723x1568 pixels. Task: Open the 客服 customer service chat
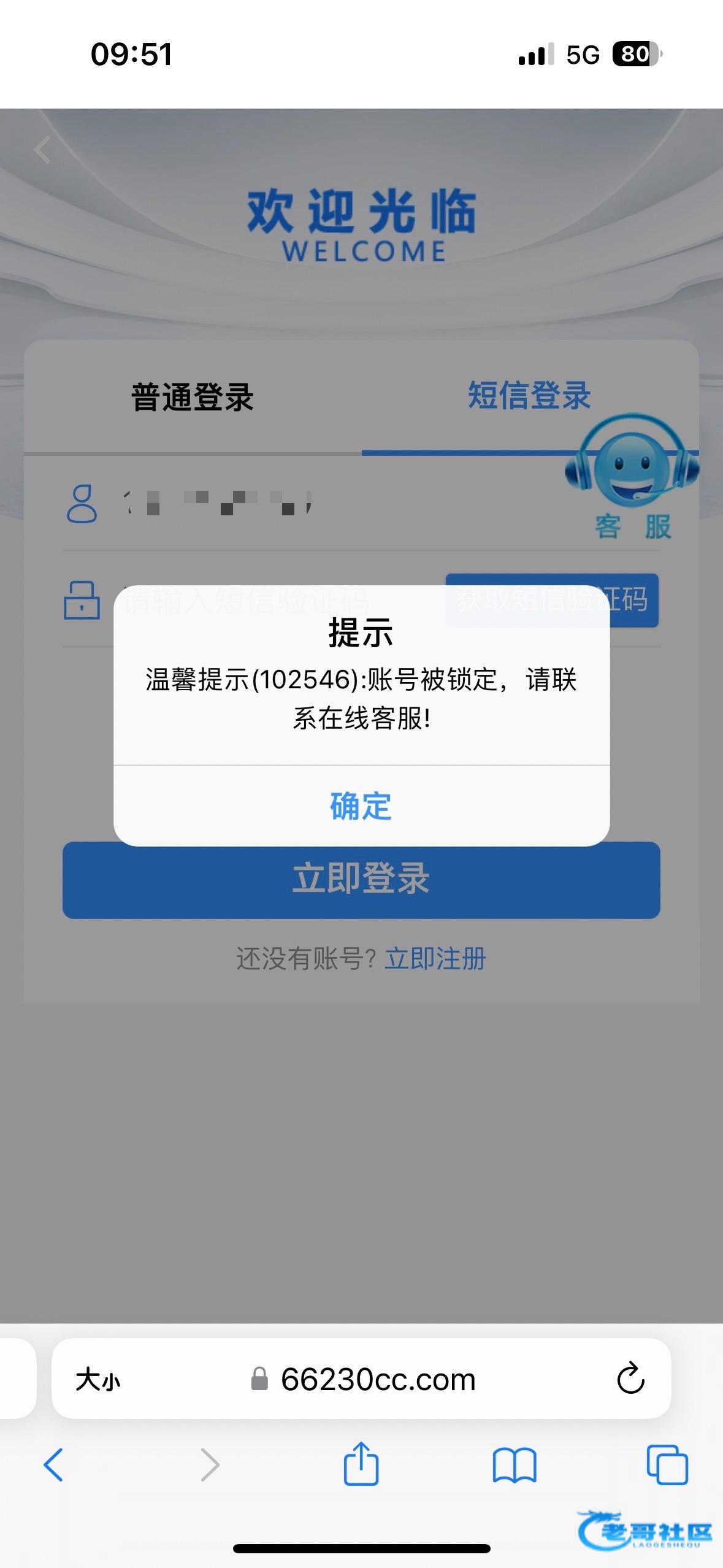pyautogui.click(x=632, y=478)
